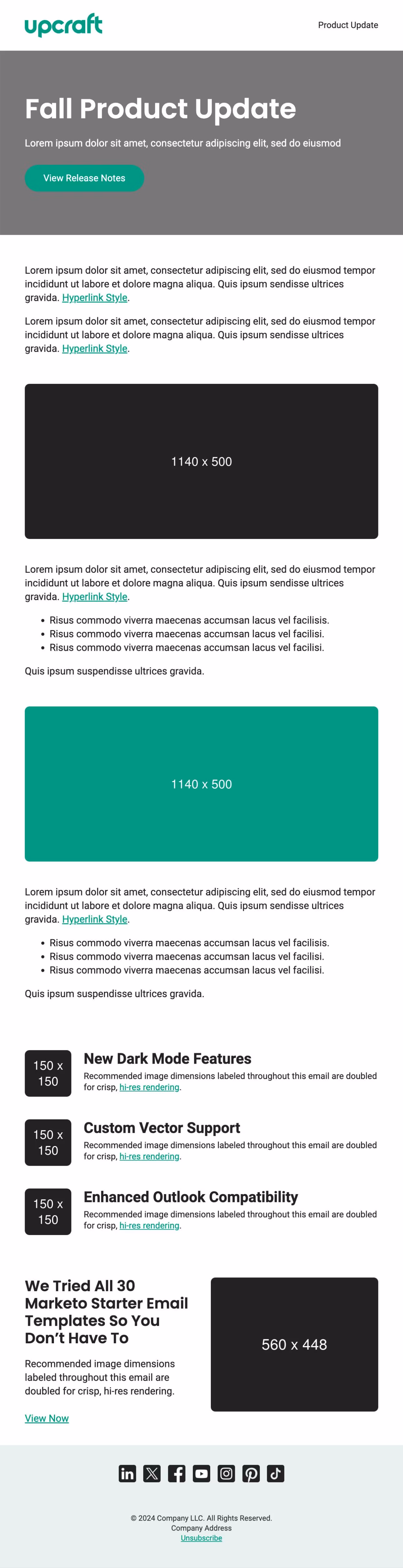
Task: Open the Instagram icon in footer
Action: coord(226,1474)
